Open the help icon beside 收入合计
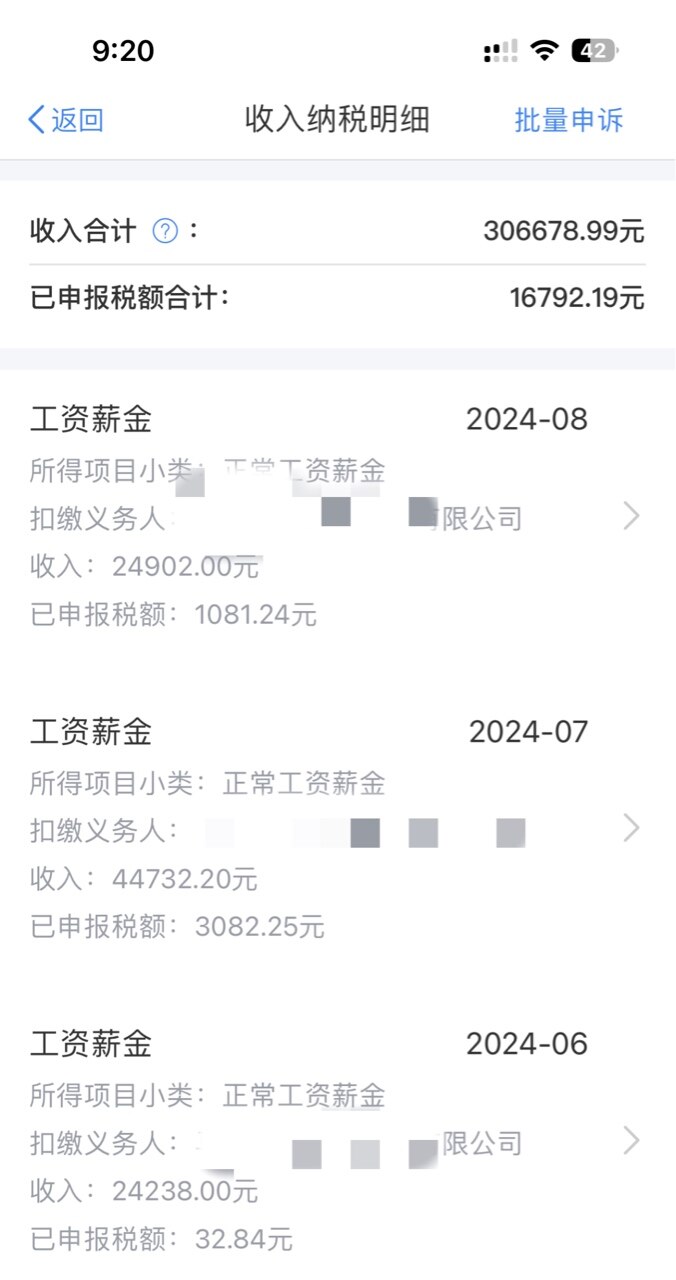Screen dimensions: 676x1280 point(165,232)
